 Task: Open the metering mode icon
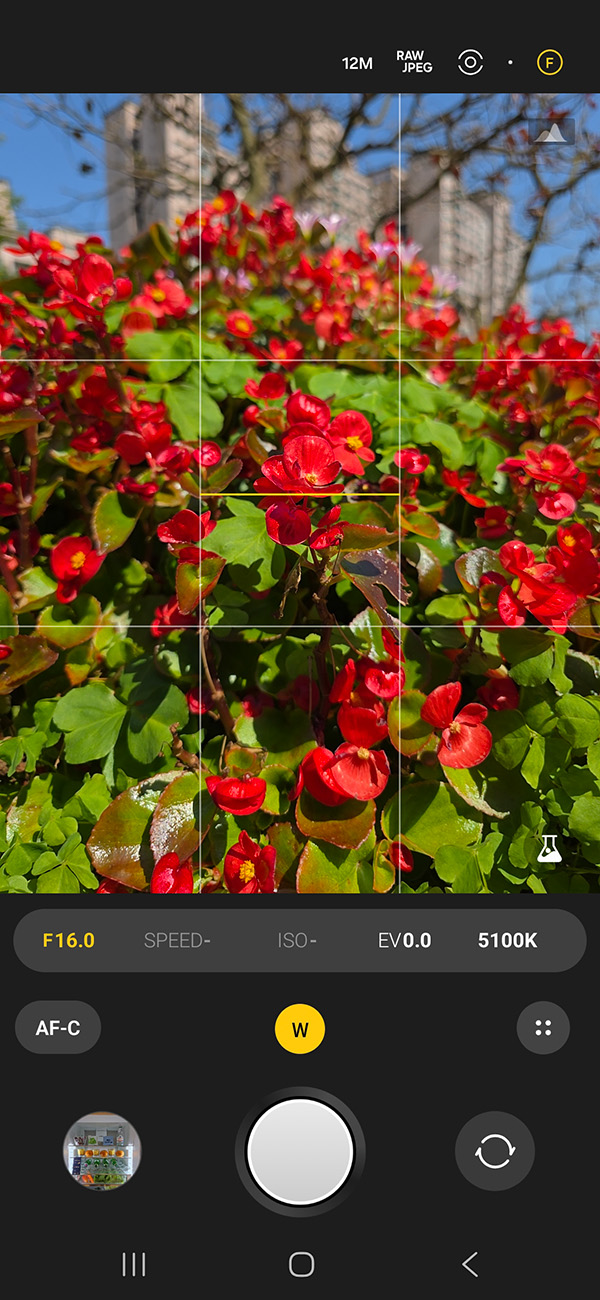pos(470,63)
